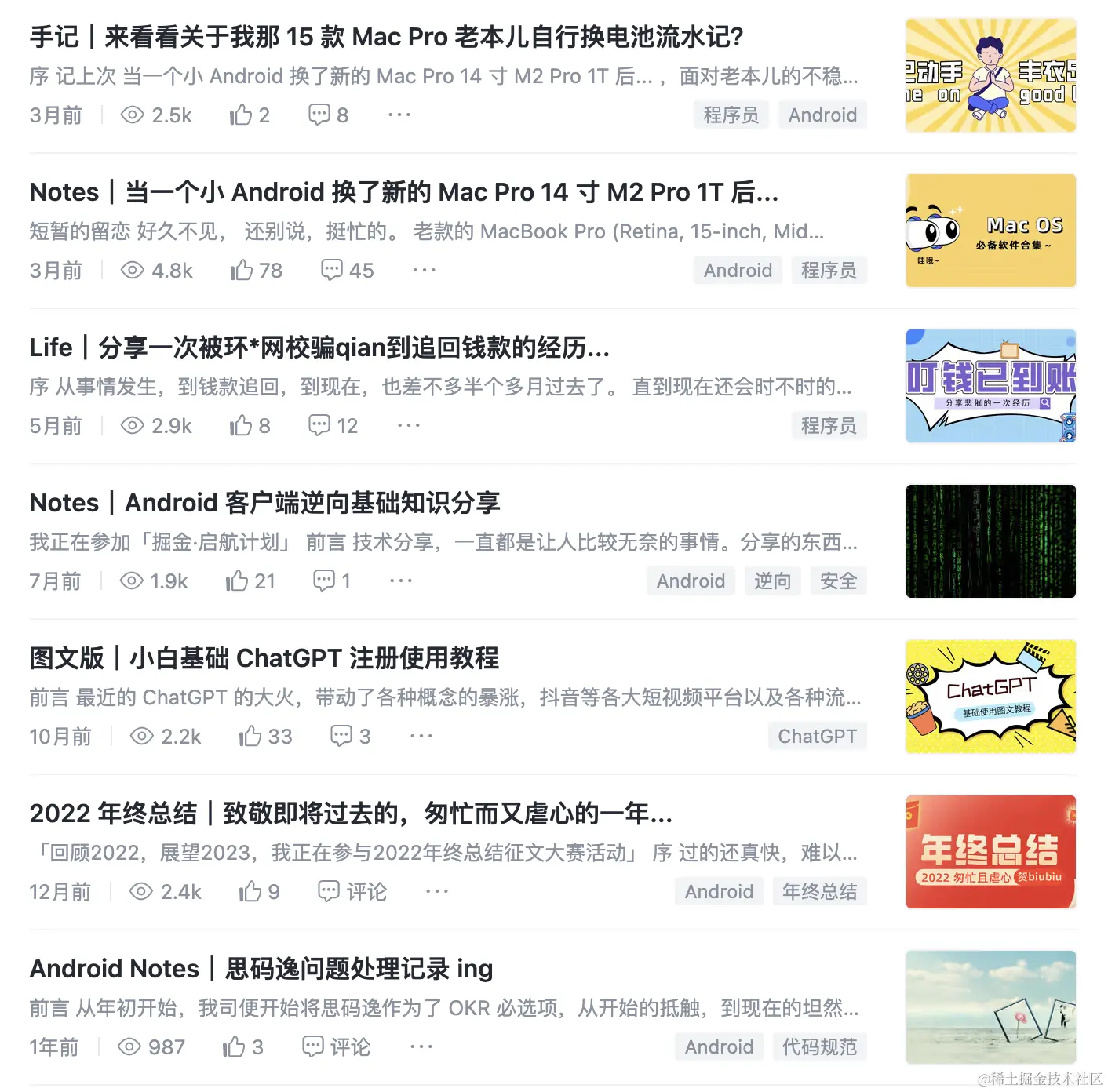The height and width of the screenshot is (1092, 1108).
Task: Open the more menu of the Mac Pro 老本儿 post
Action: click(x=399, y=115)
